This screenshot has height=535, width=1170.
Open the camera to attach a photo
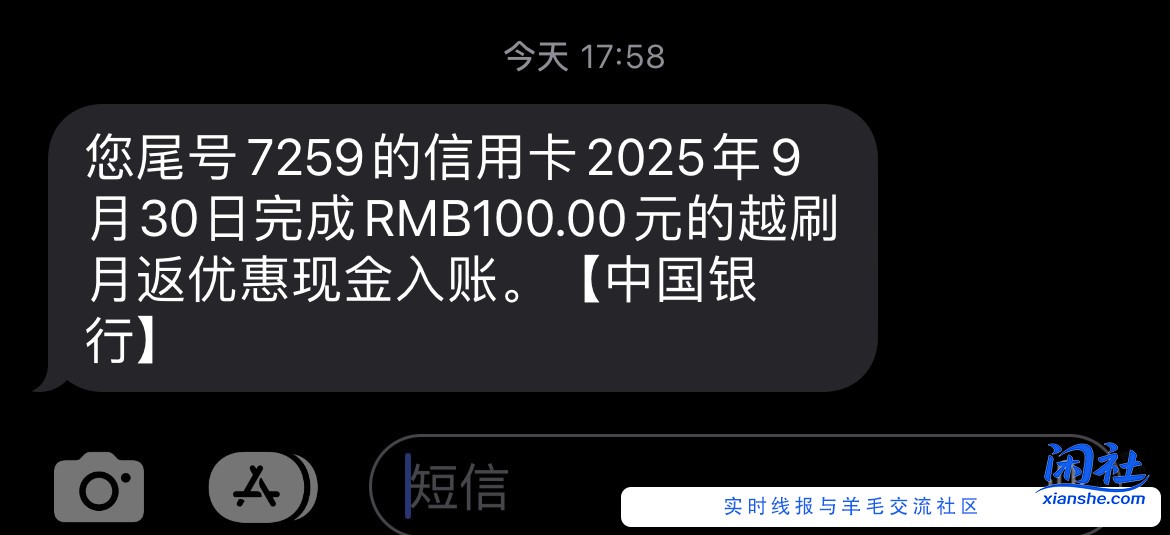coord(99,487)
